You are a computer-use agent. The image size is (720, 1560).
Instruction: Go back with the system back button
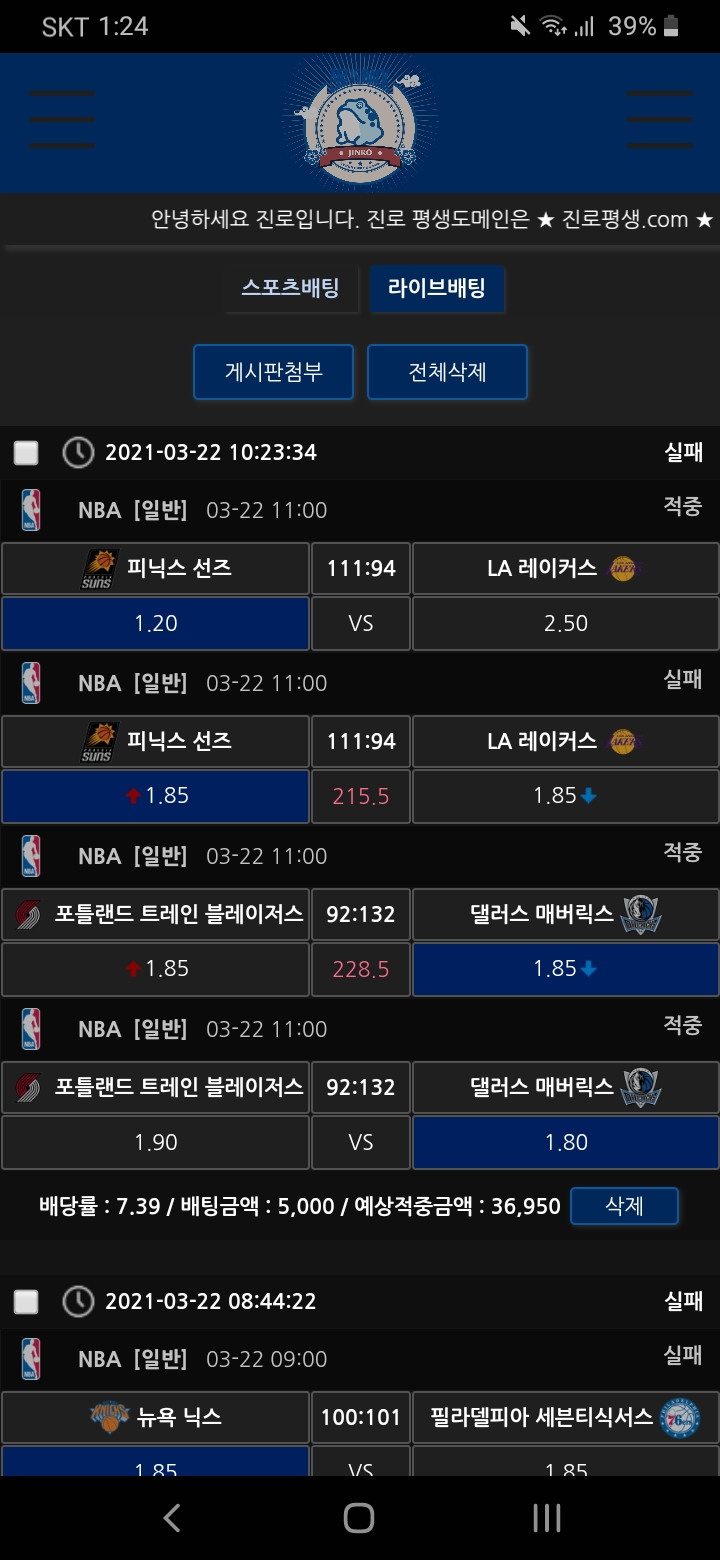(172, 1518)
